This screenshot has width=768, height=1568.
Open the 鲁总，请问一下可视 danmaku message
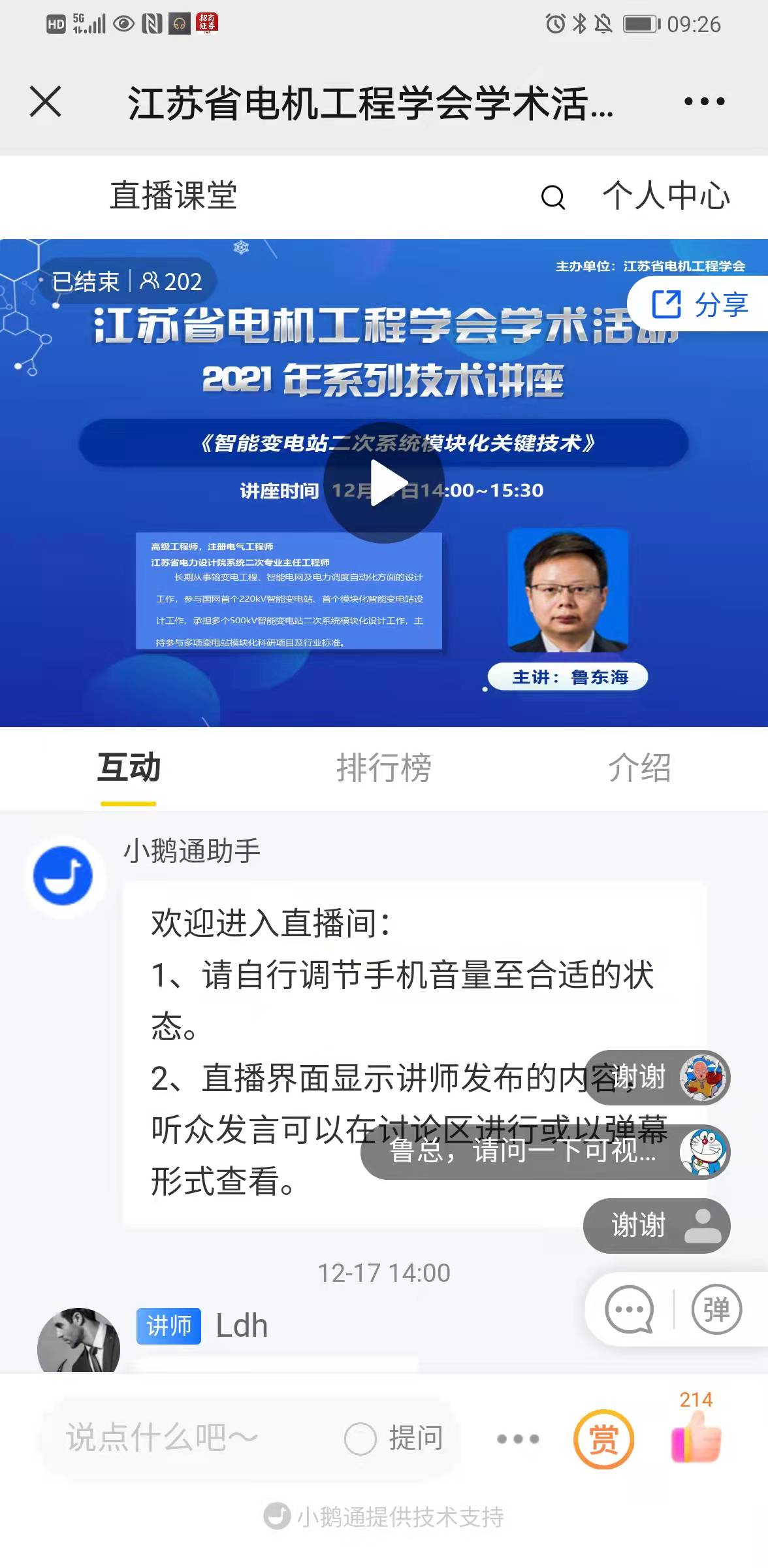point(522,1152)
